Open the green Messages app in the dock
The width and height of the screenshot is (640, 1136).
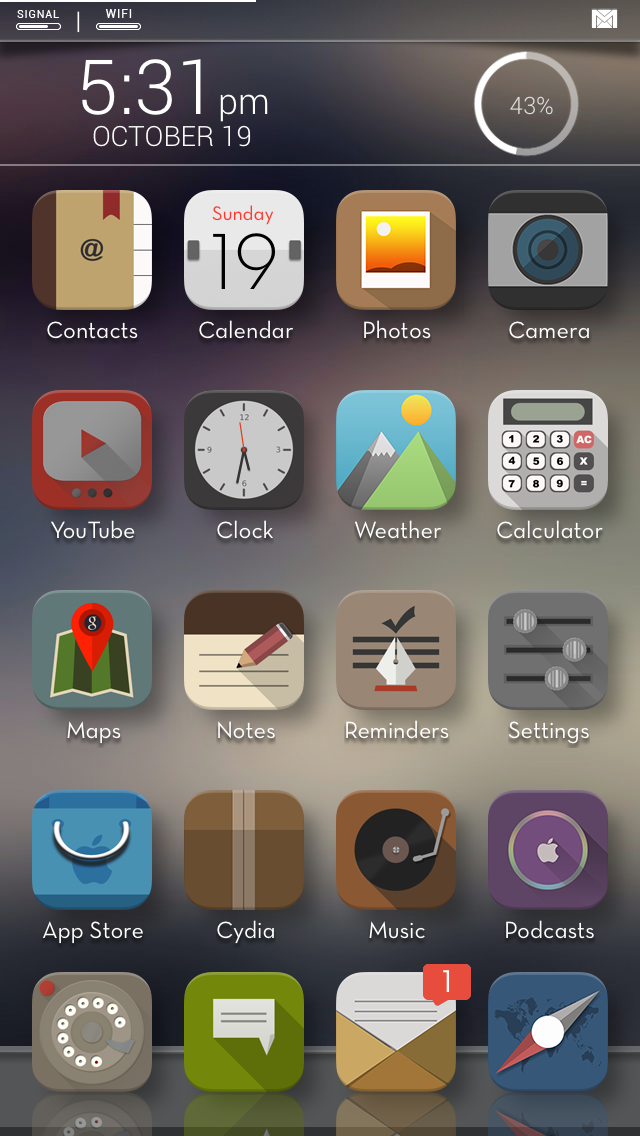click(x=244, y=1032)
